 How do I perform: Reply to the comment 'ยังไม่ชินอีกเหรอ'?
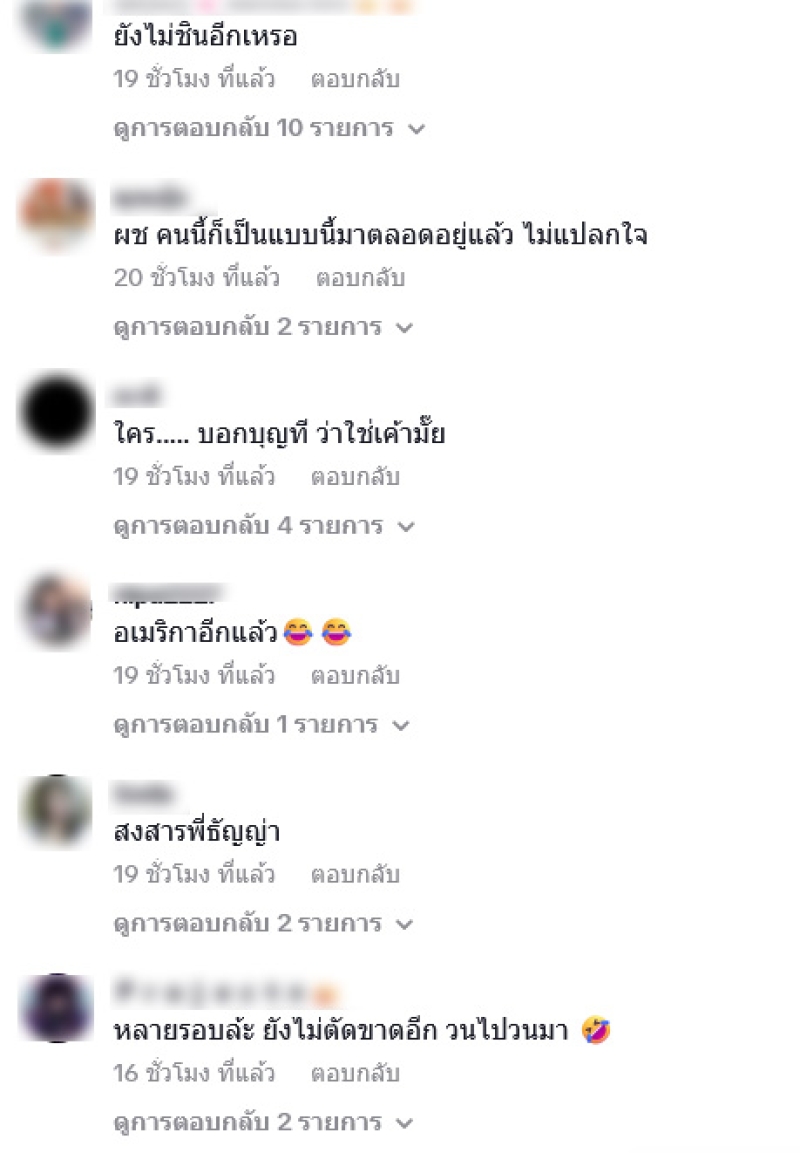pos(354,80)
